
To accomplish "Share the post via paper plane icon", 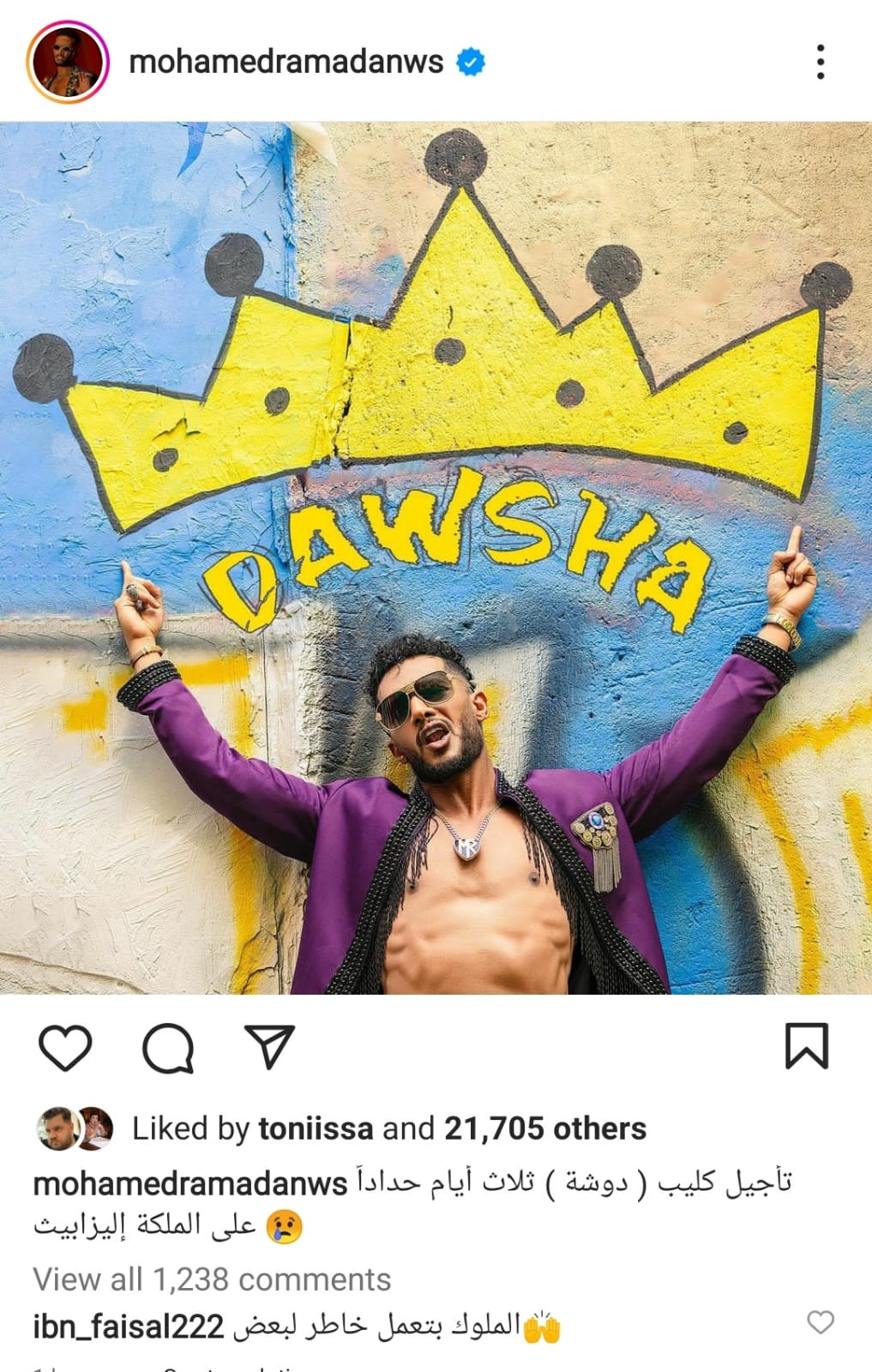I will 270,1046.
